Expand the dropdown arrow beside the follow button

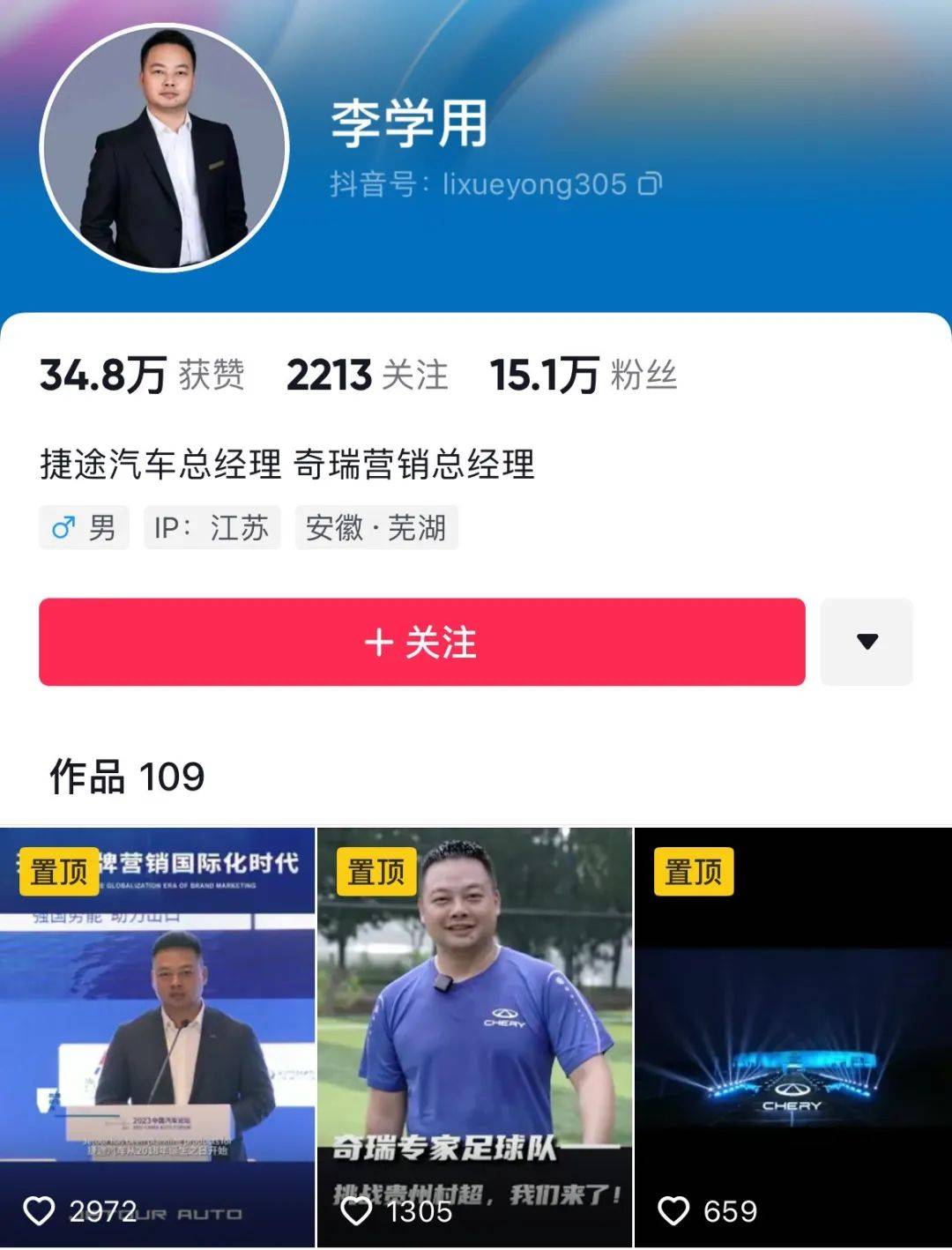coord(866,642)
